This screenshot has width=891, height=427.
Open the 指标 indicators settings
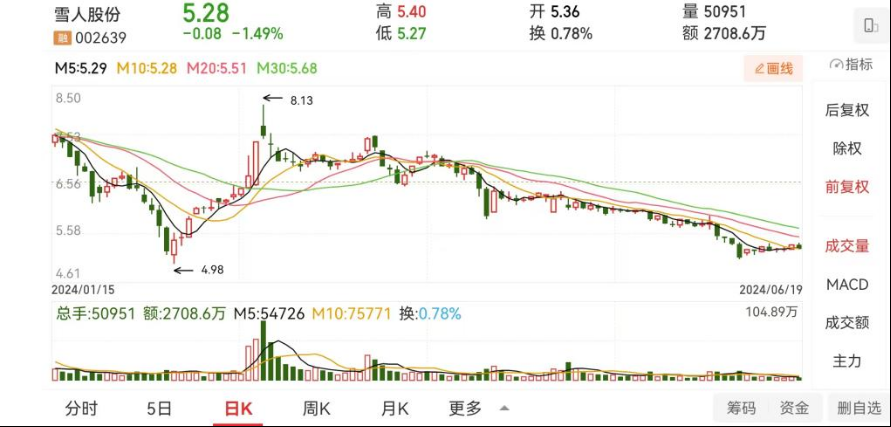850,64
